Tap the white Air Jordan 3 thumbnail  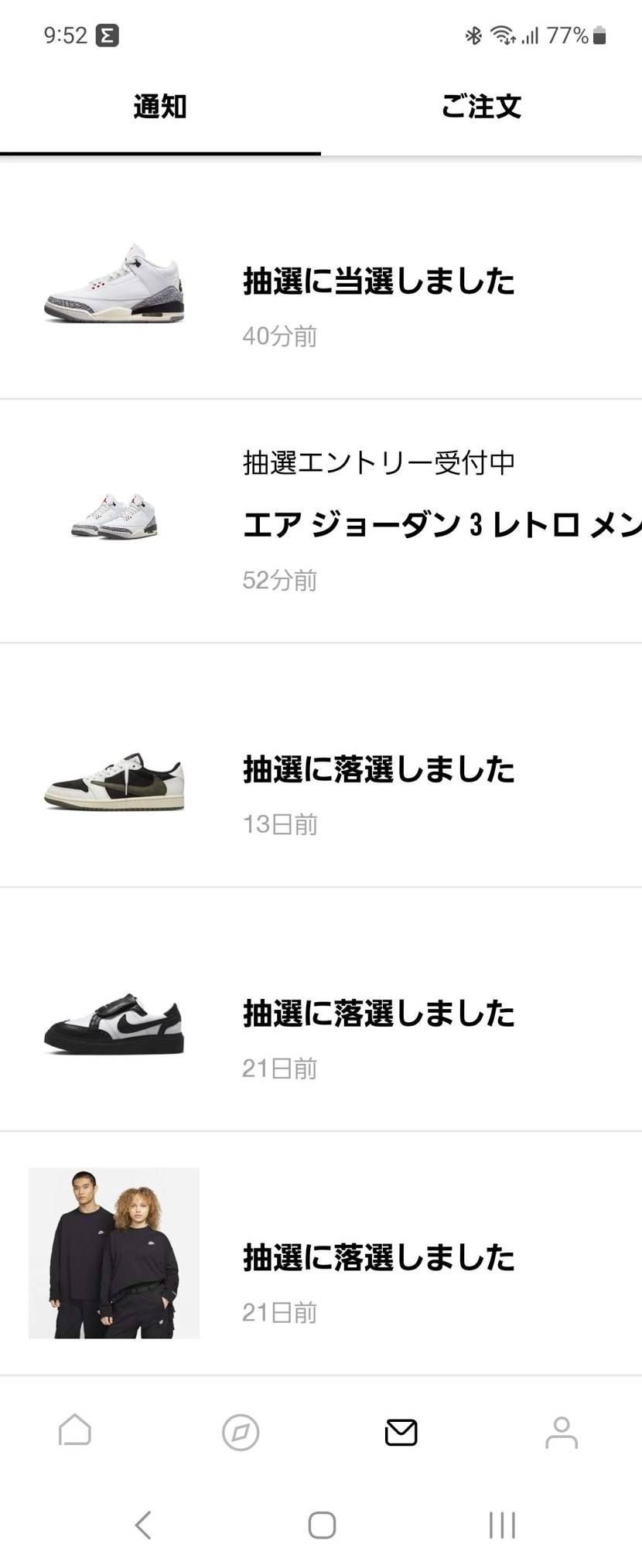pos(114,286)
